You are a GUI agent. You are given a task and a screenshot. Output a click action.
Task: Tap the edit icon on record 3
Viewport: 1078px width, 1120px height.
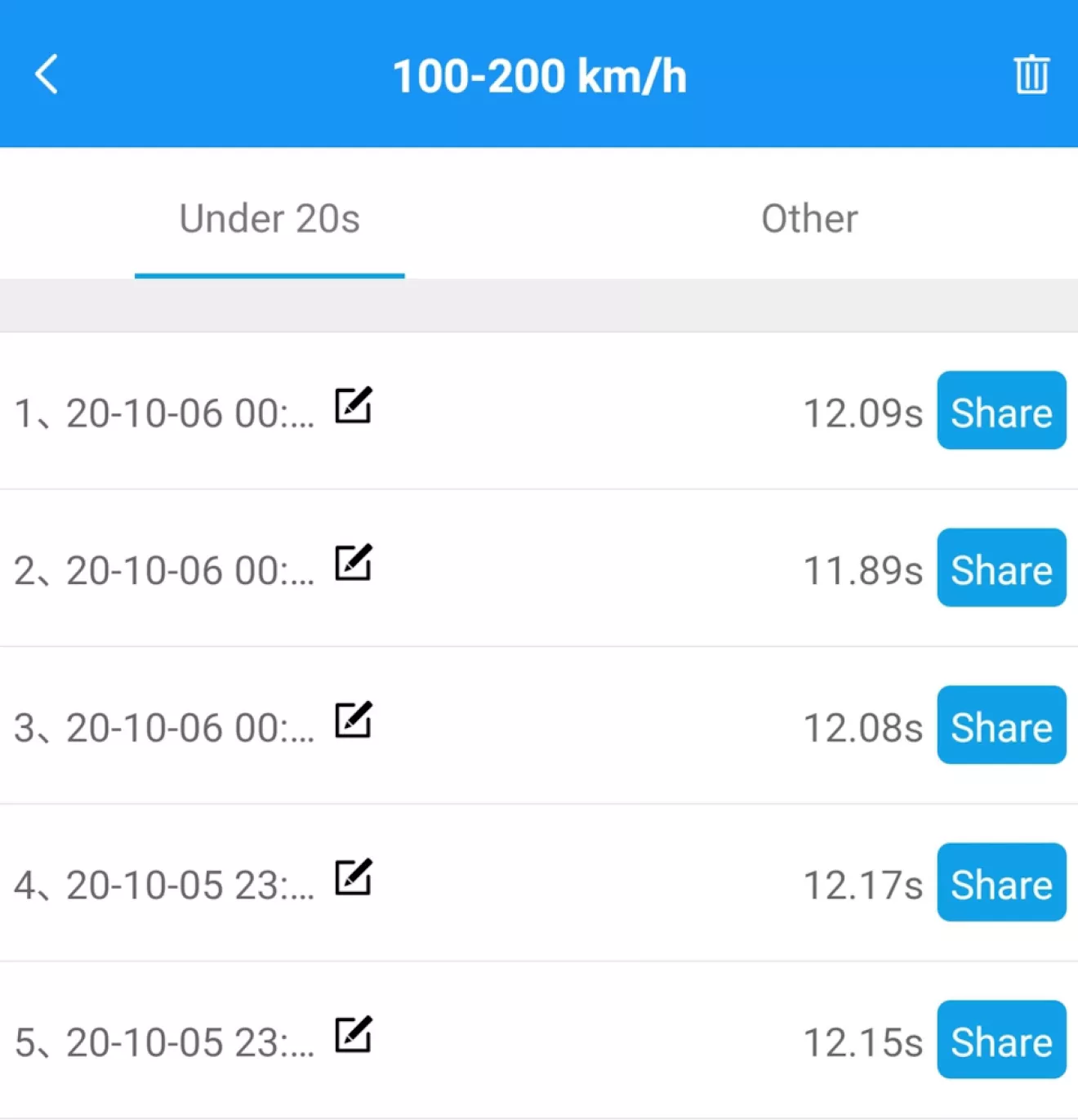coord(354,720)
